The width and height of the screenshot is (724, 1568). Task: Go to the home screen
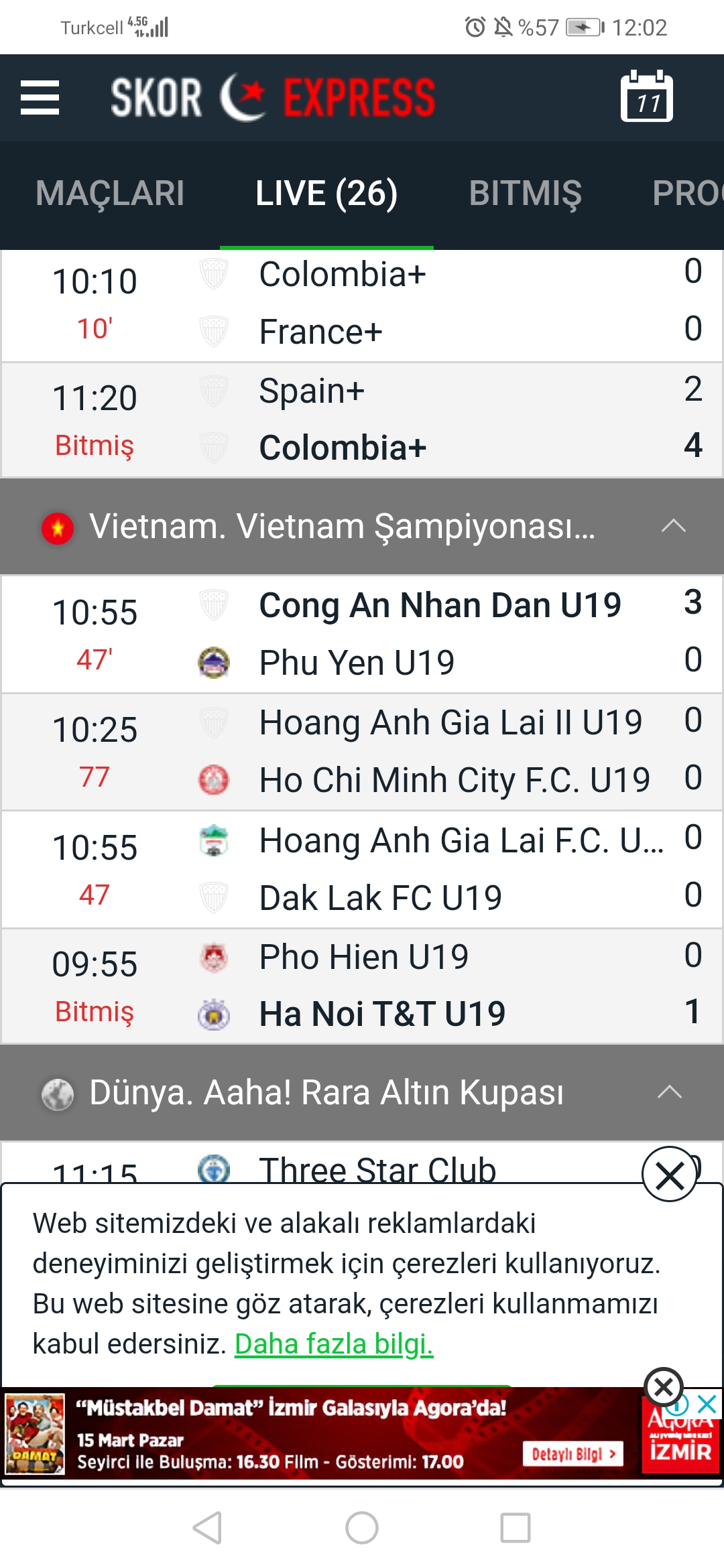362,1528
